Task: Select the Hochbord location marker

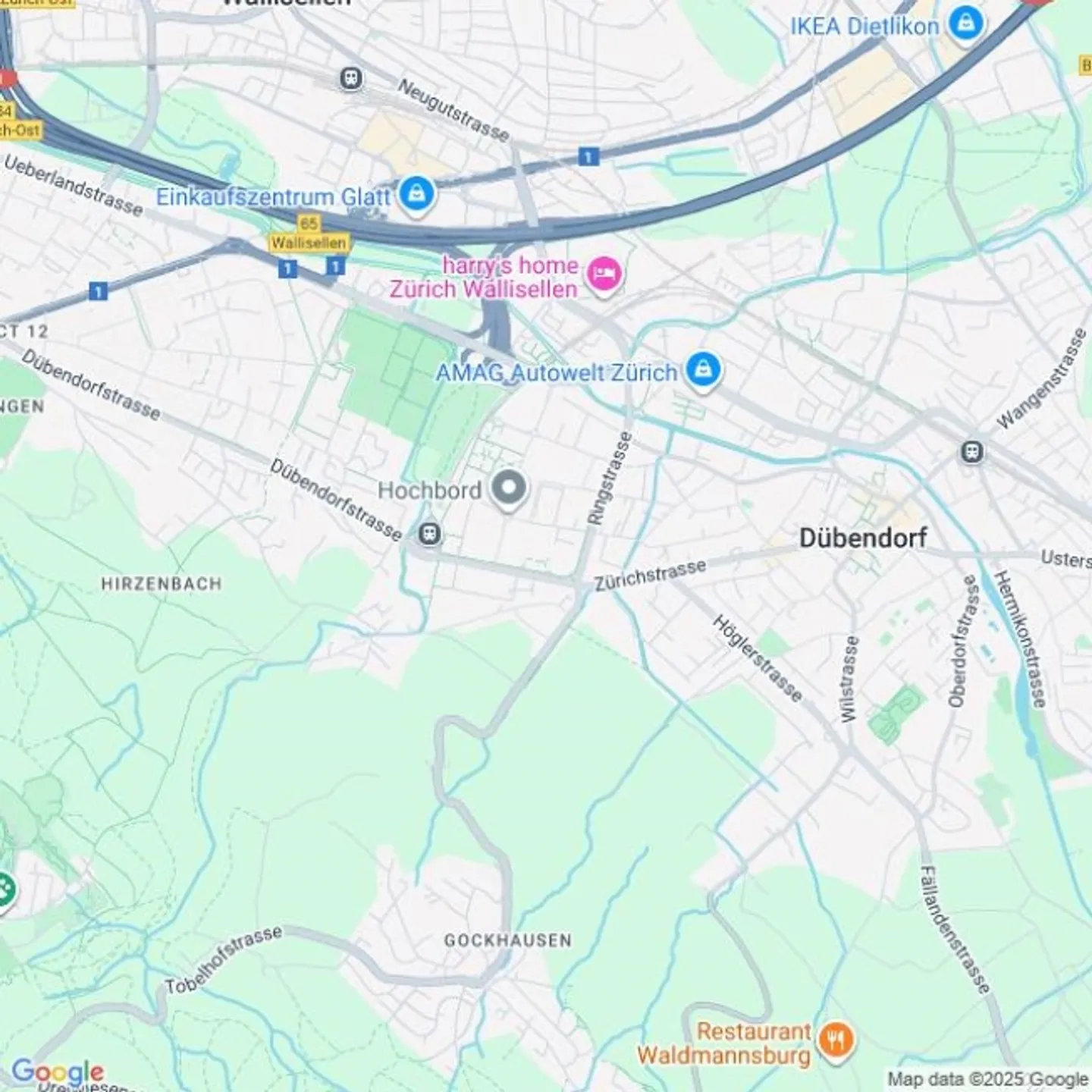Action: [x=509, y=488]
